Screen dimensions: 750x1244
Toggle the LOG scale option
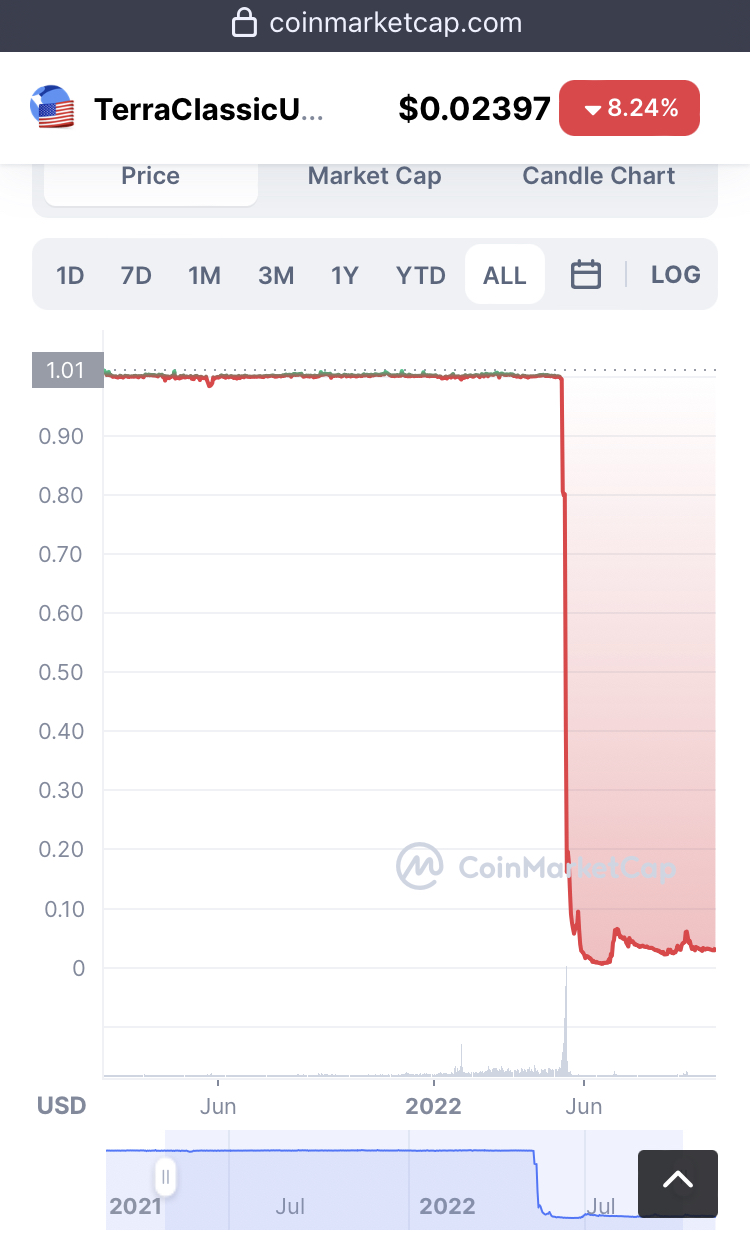coord(676,275)
